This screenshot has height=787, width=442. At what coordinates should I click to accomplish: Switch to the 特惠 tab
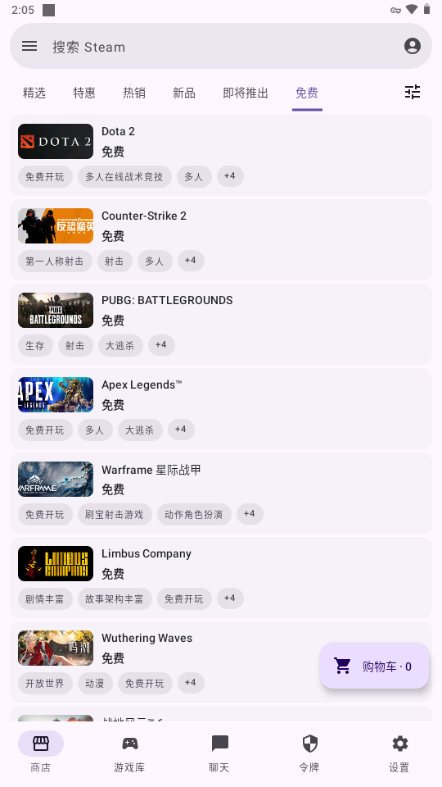click(x=84, y=93)
